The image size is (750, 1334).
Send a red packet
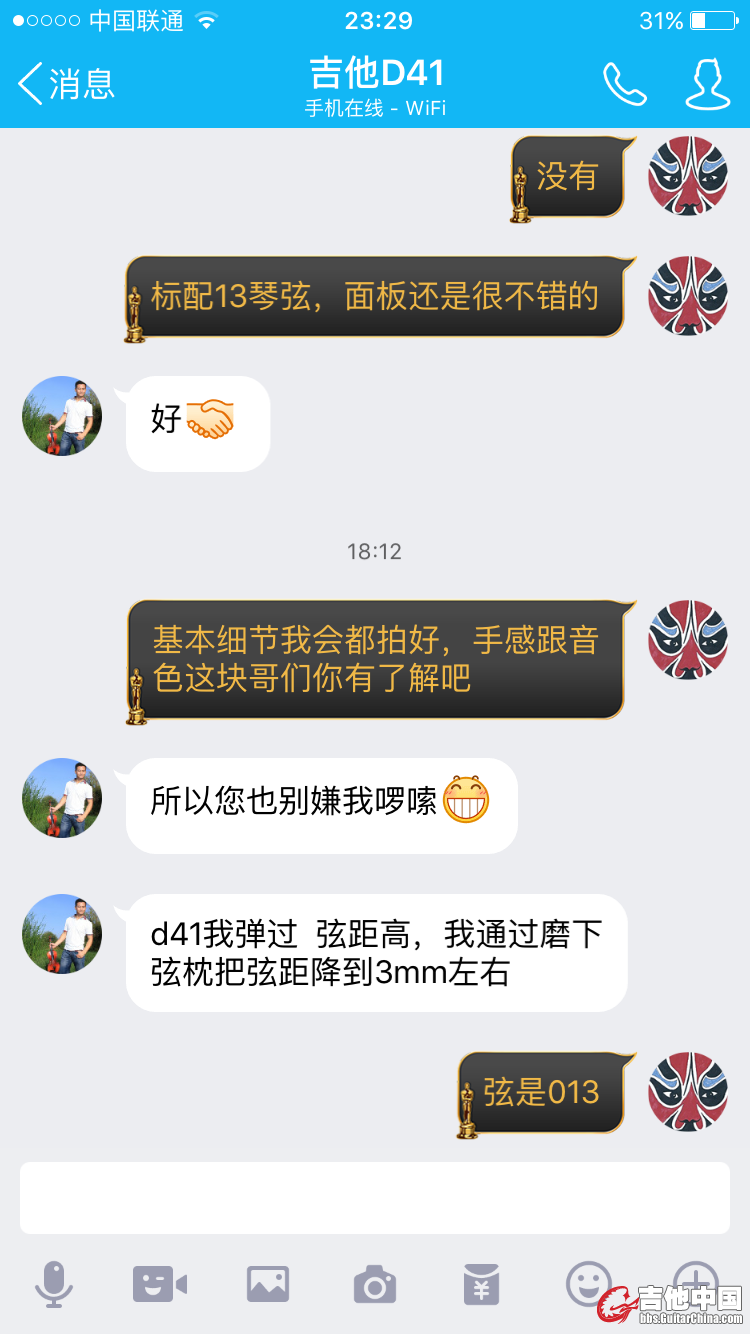coord(481,1284)
